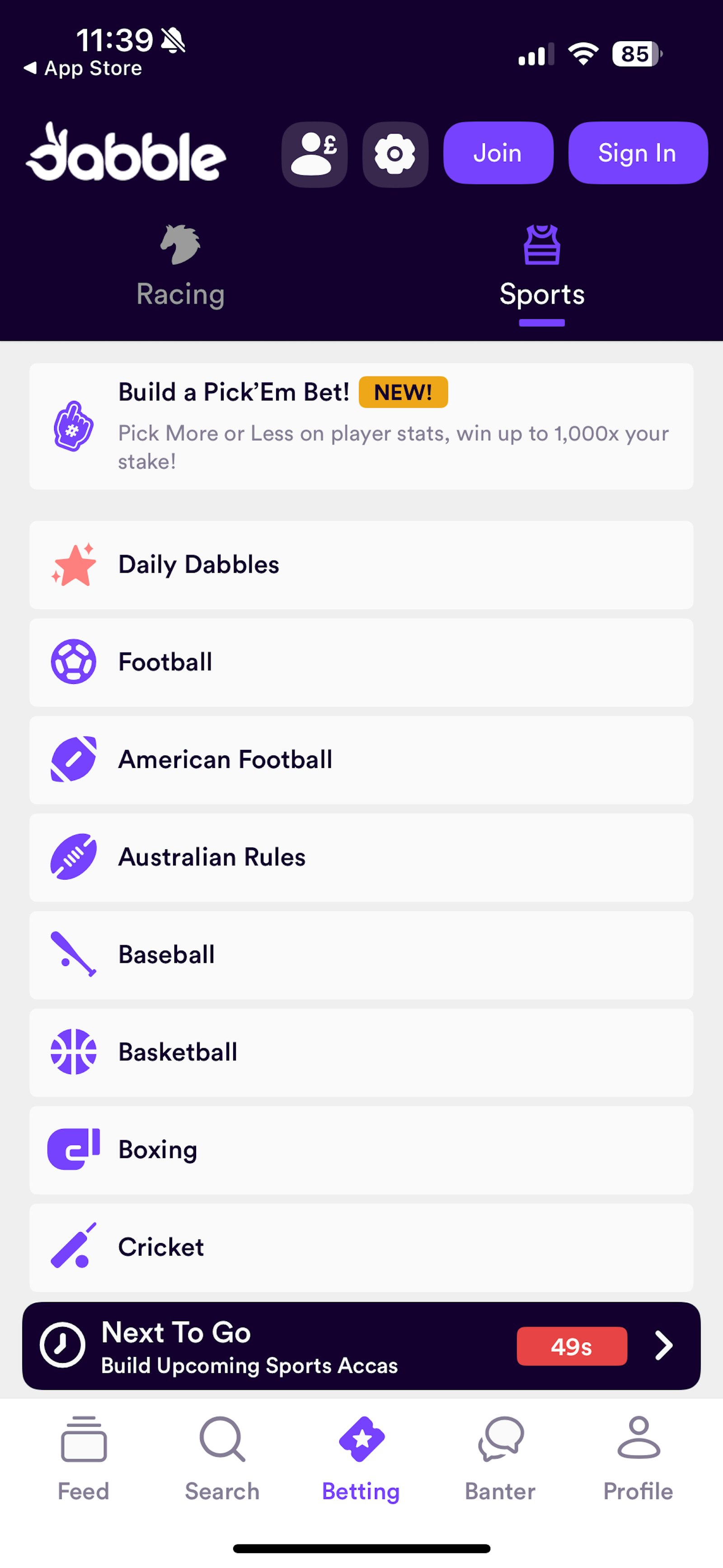Tap the Sign In button

coord(637,153)
